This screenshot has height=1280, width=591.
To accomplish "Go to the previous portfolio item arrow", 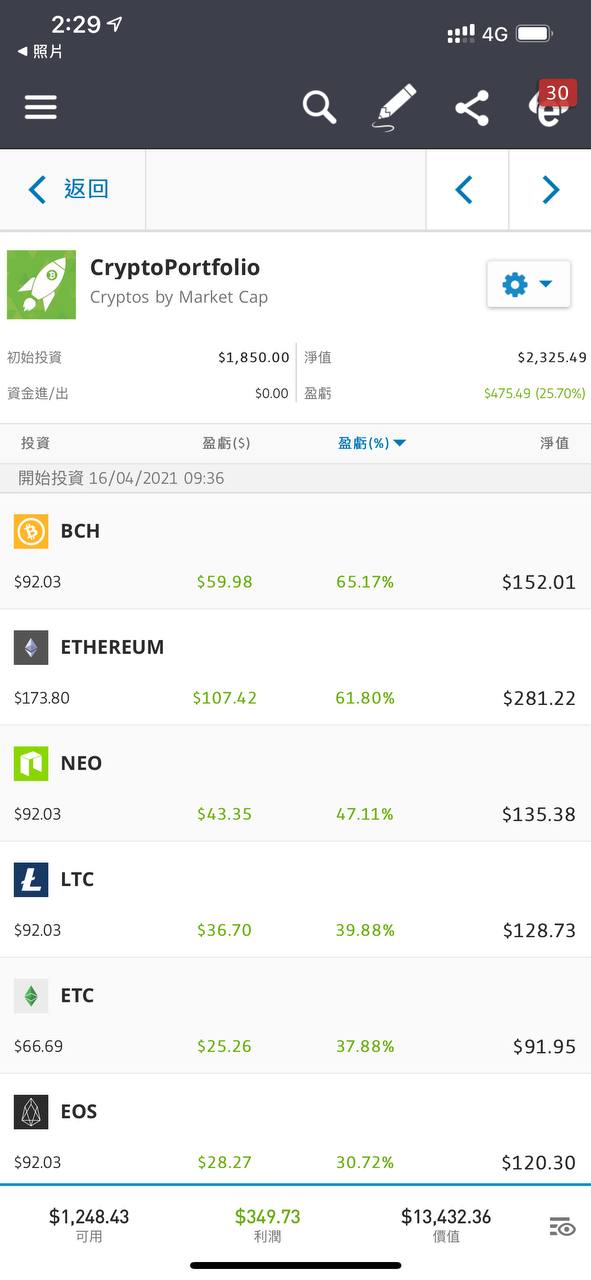I will click(464, 190).
